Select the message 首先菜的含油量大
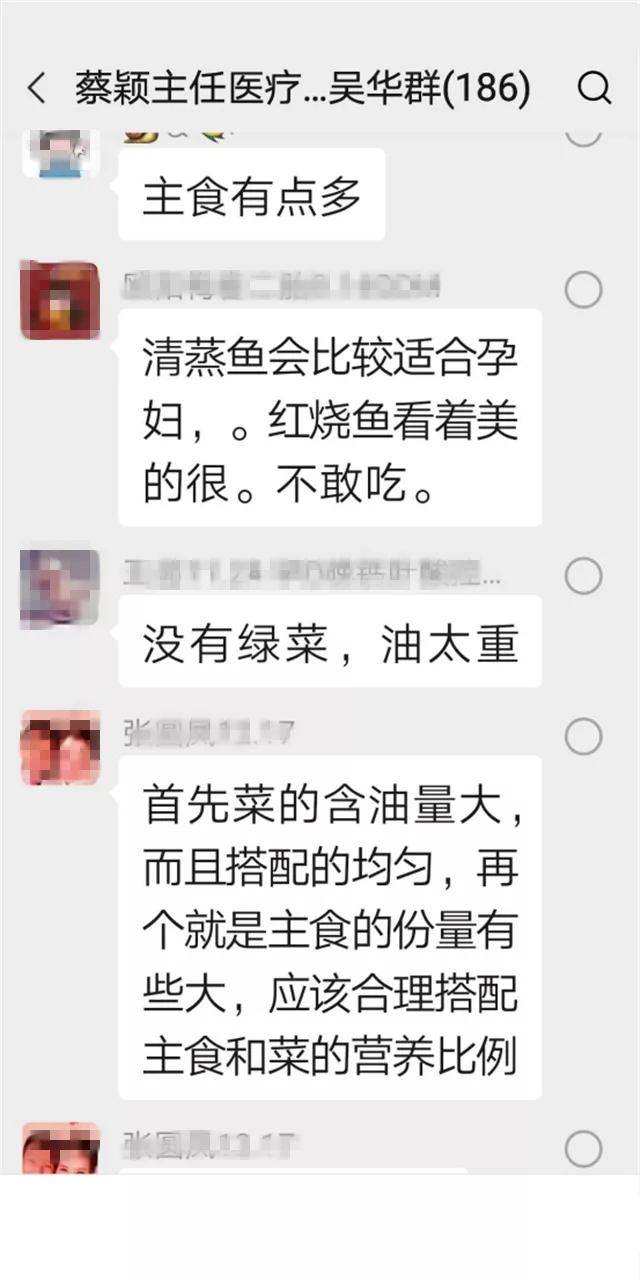The width and height of the screenshot is (640, 1280). [x=583, y=737]
